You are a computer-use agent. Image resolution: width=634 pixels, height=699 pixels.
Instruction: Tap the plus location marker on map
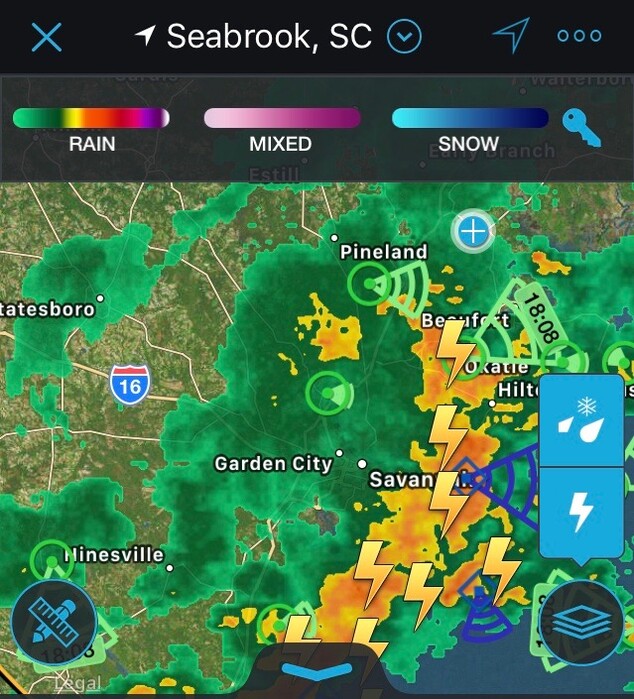click(x=473, y=233)
